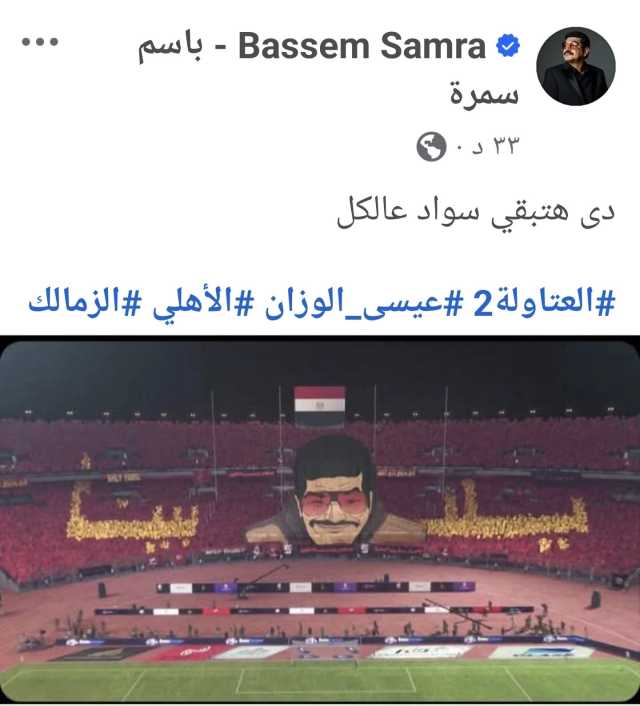Screen dimensions: 640x706
Task: View the stadium photo in full screen
Action: pos(320,520)
